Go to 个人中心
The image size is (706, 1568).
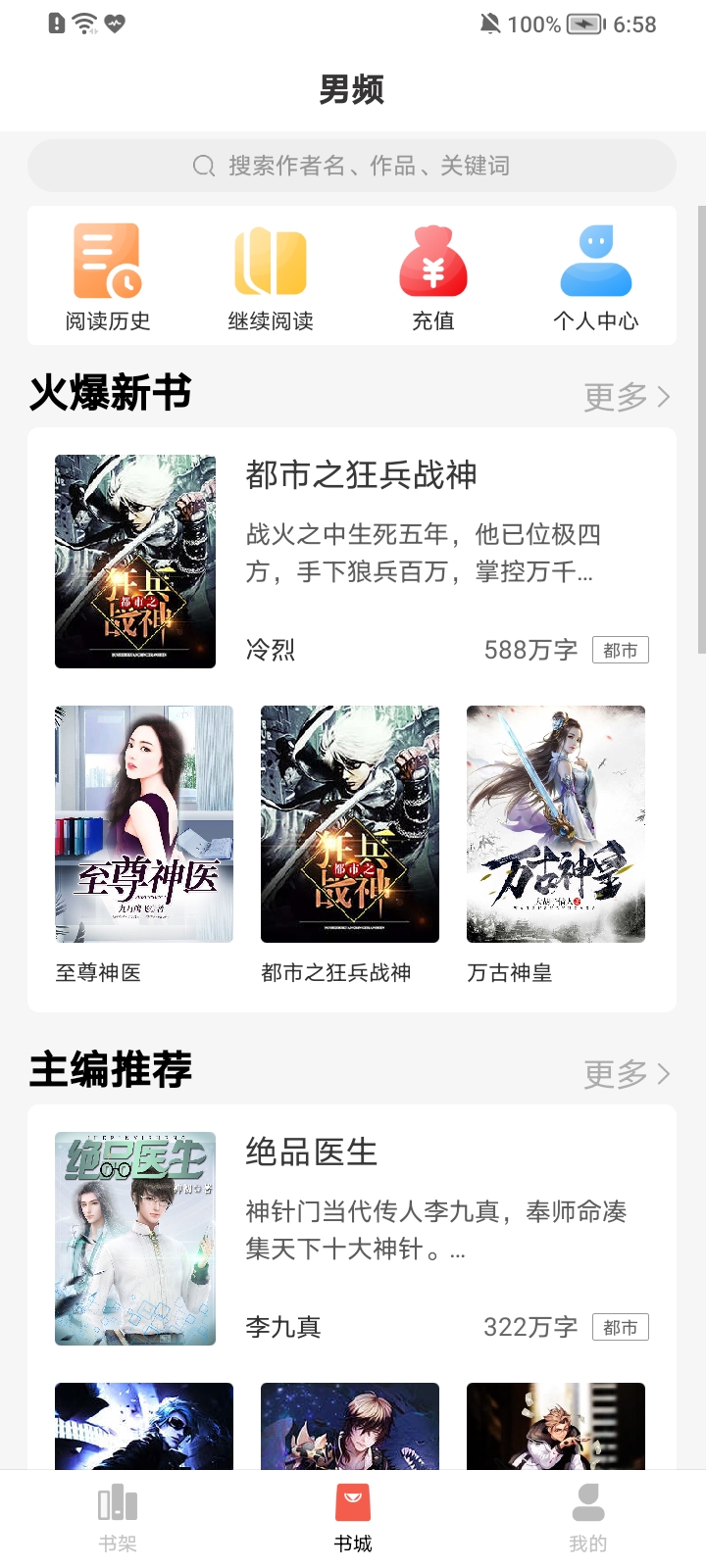595,277
